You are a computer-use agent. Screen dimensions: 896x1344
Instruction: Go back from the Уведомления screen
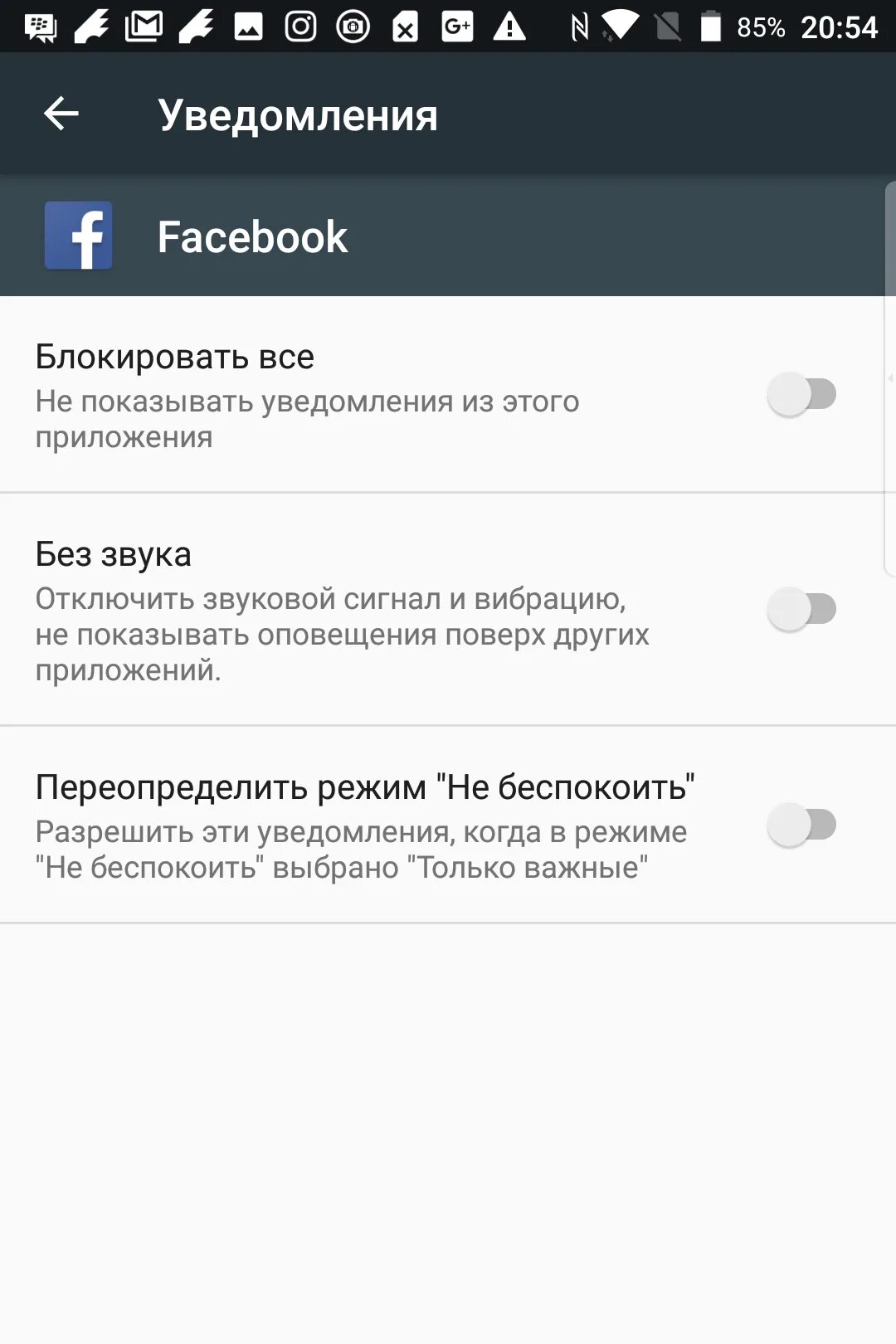point(61,114)
